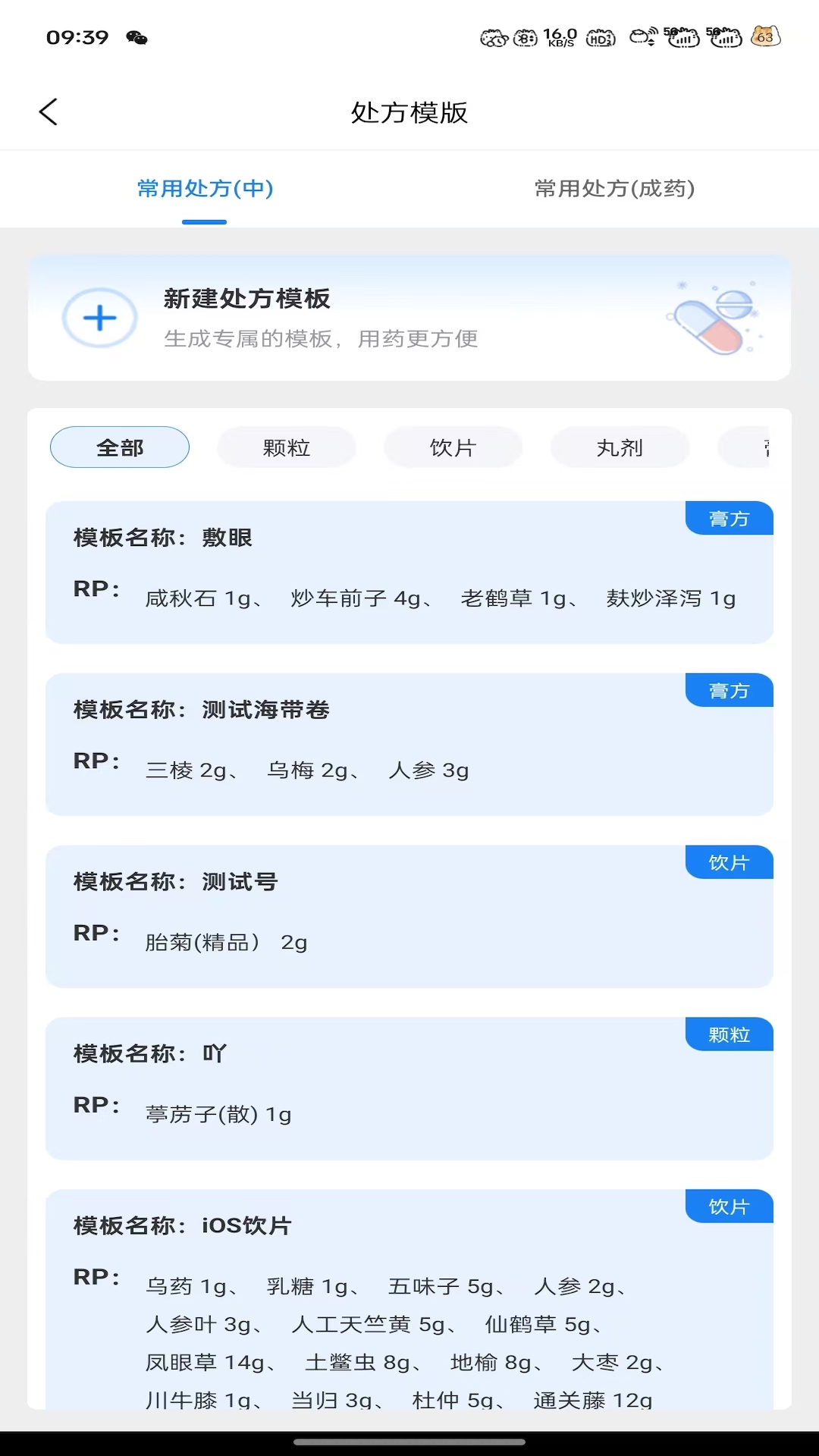Screen dimensions: 819x1456
Task: Select the 丸剂 filter chip
Action: [x=620, y=447]
